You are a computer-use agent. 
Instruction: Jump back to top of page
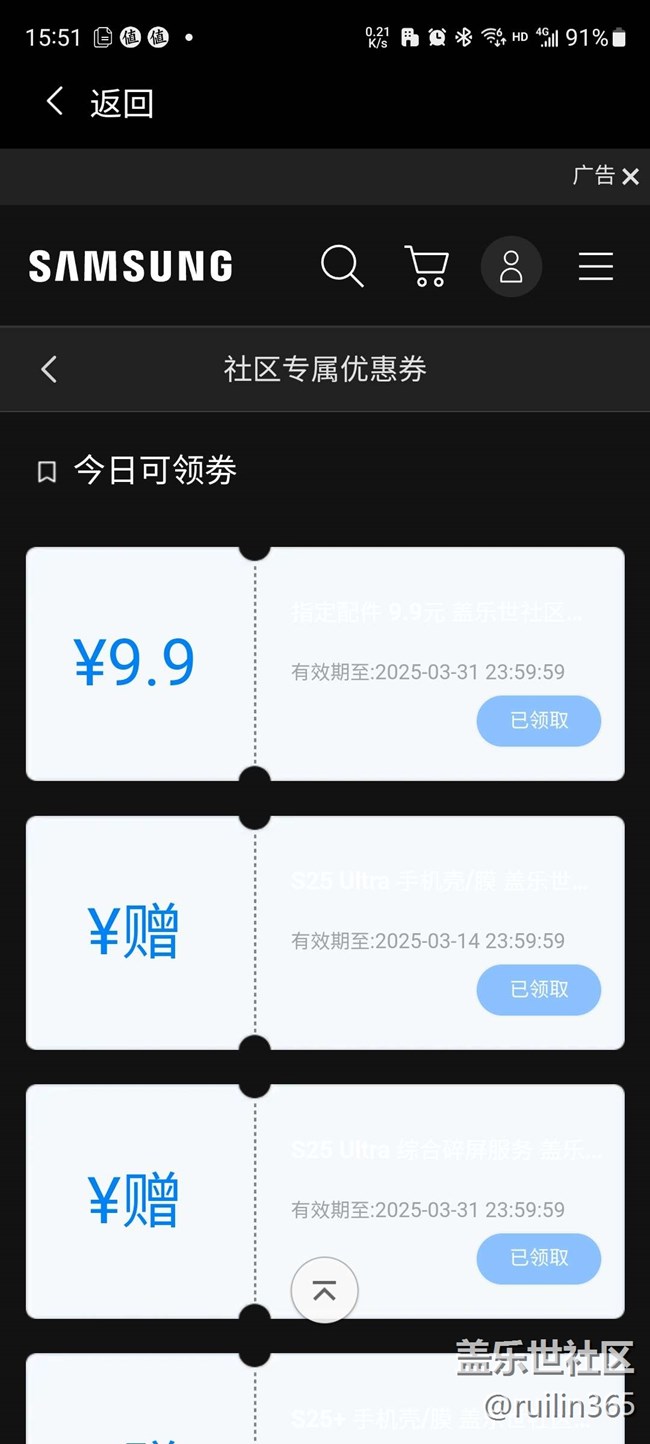pyautogui.click(x=324, y=1290)
